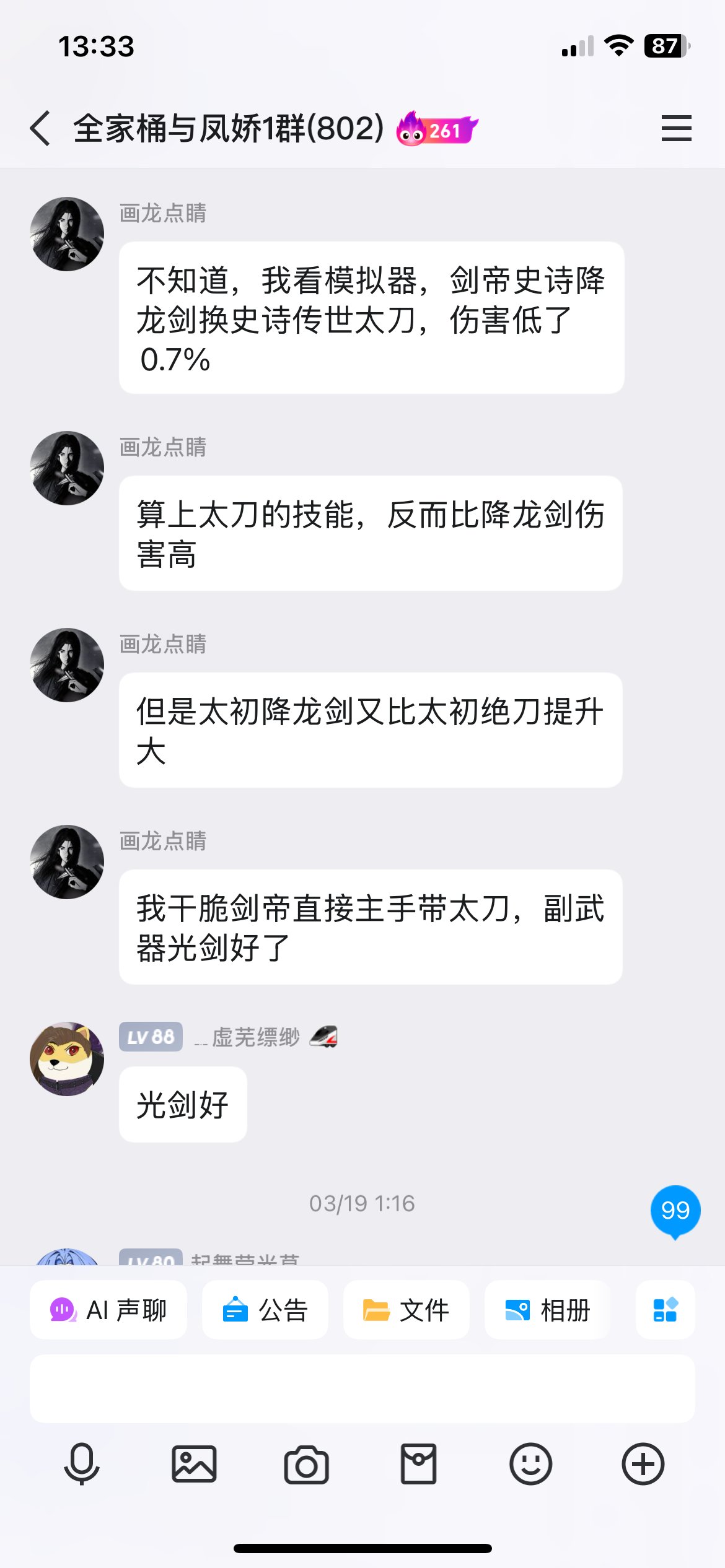Open the 文件 group files
This screenshot has height=1568, width=725.
[406, 1310]
